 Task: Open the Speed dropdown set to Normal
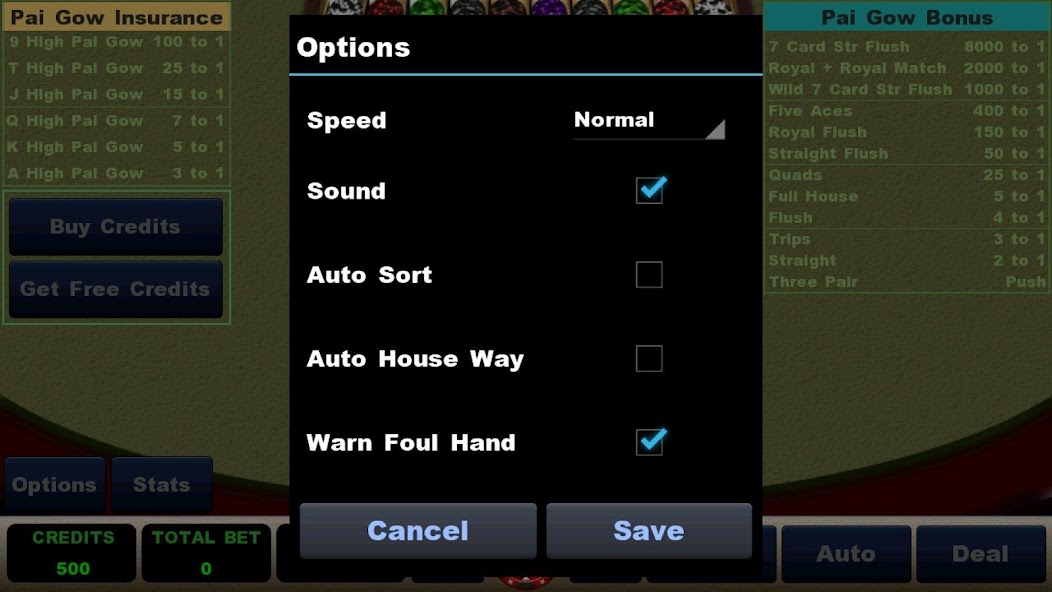click(648, 121)
